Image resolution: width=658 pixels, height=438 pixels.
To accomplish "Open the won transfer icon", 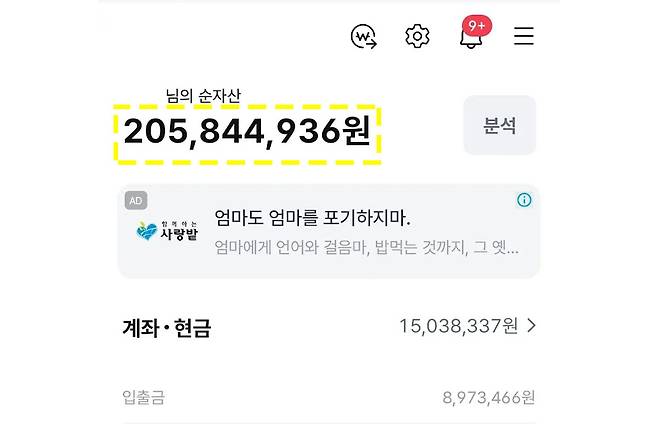I will [x=364, y=37].
